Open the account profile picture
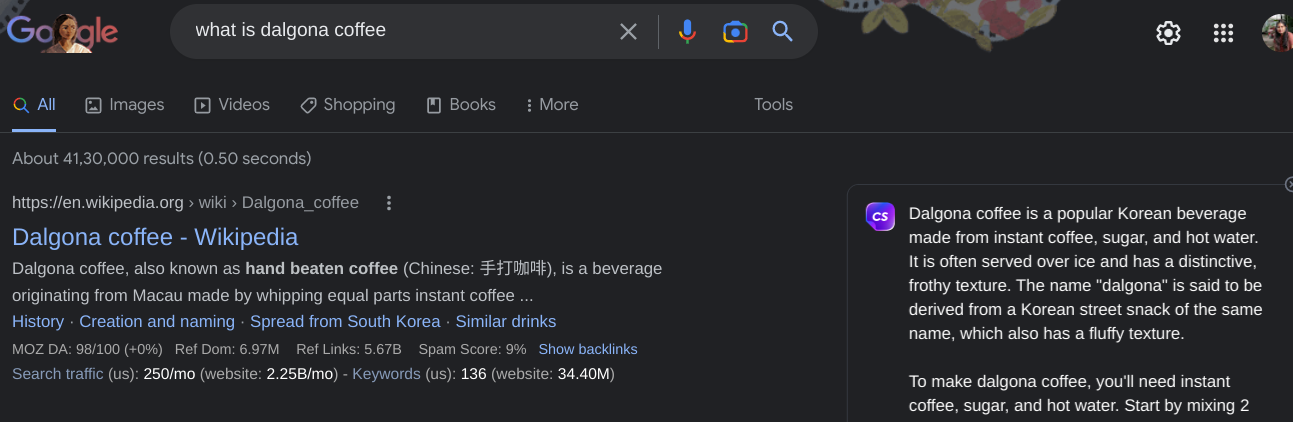The image size is (1293, 422). [x=1277, y=33]
